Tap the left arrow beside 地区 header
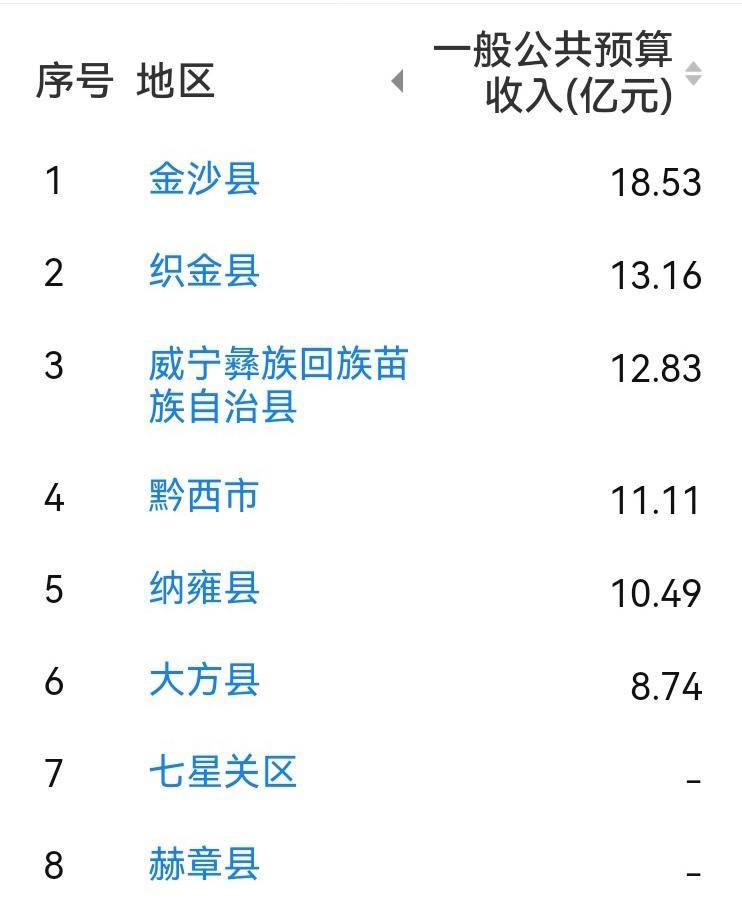The image size is (742, 899). 397,81
